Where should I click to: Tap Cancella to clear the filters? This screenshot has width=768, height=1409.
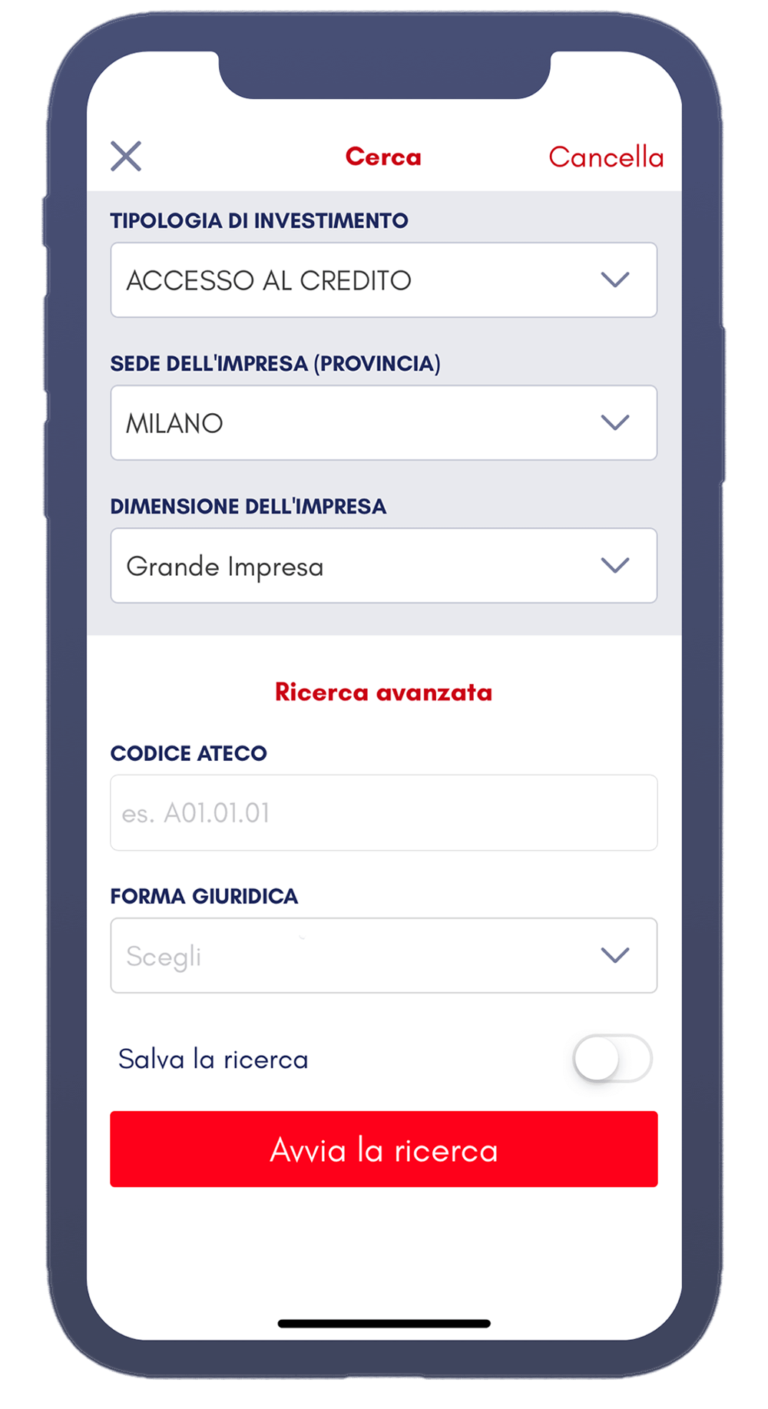point(605,157)
